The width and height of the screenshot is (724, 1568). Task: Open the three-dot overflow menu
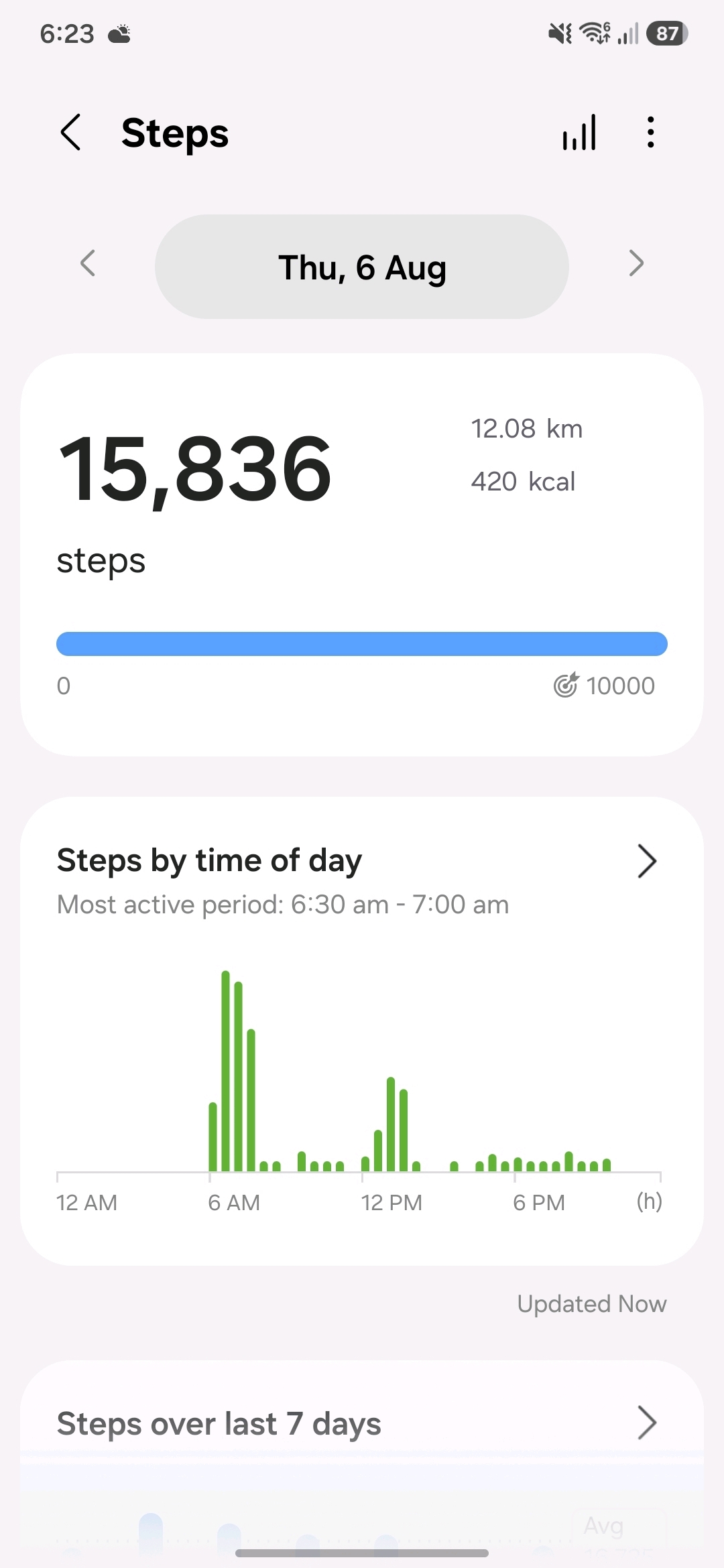(650, 132)
